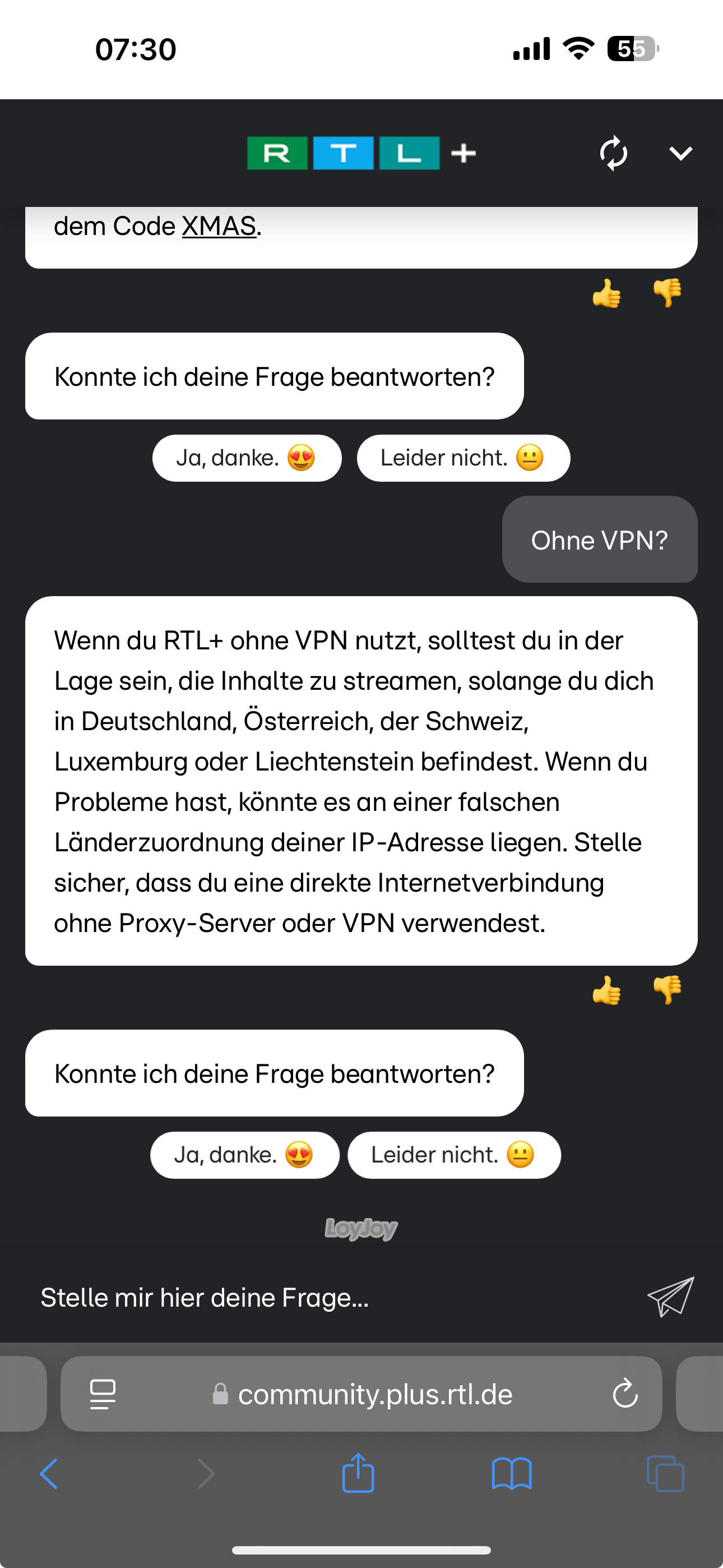
Task: Give thumbs up to the XMAS code message
Action: [x=607, y=293]
